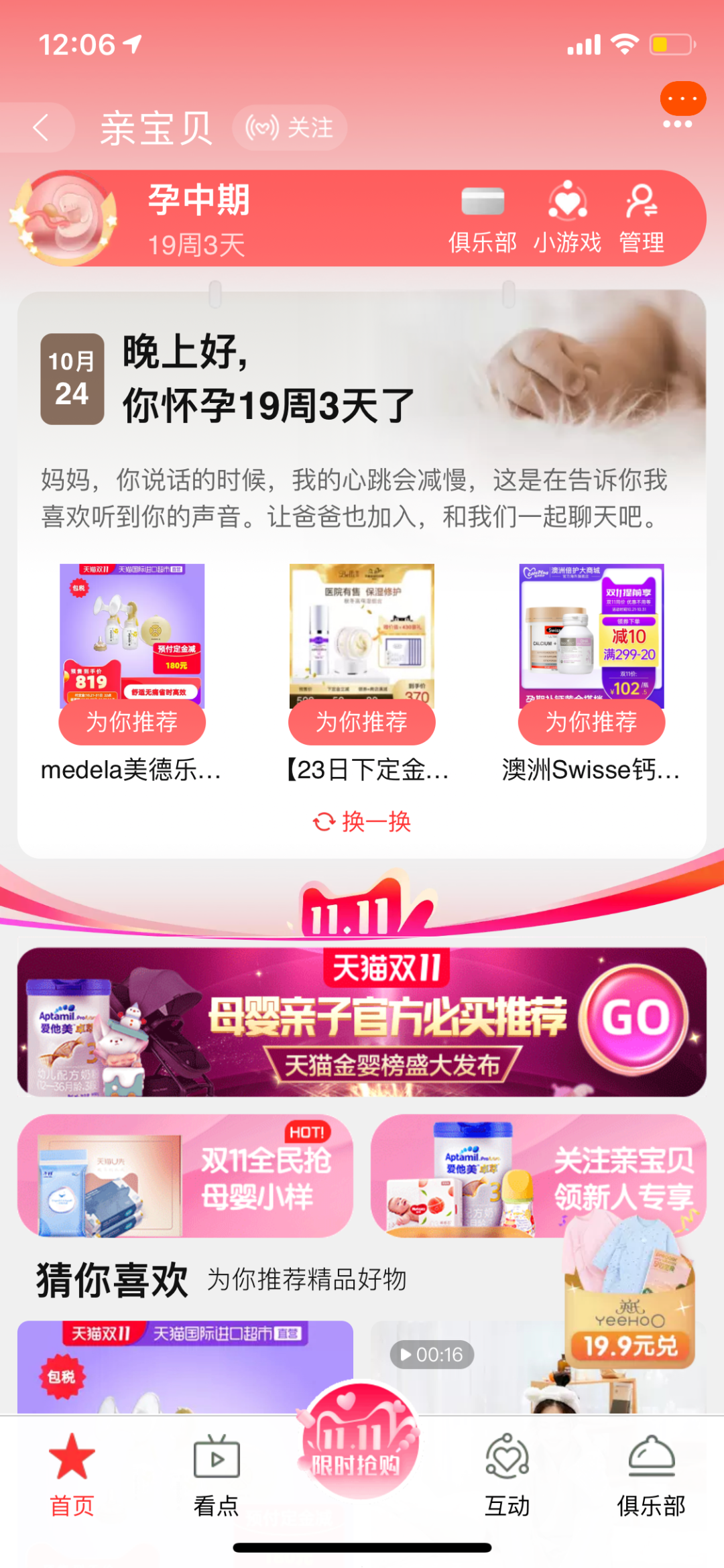Open the 天猫国际进口超市 product card

click(185, 1368)
